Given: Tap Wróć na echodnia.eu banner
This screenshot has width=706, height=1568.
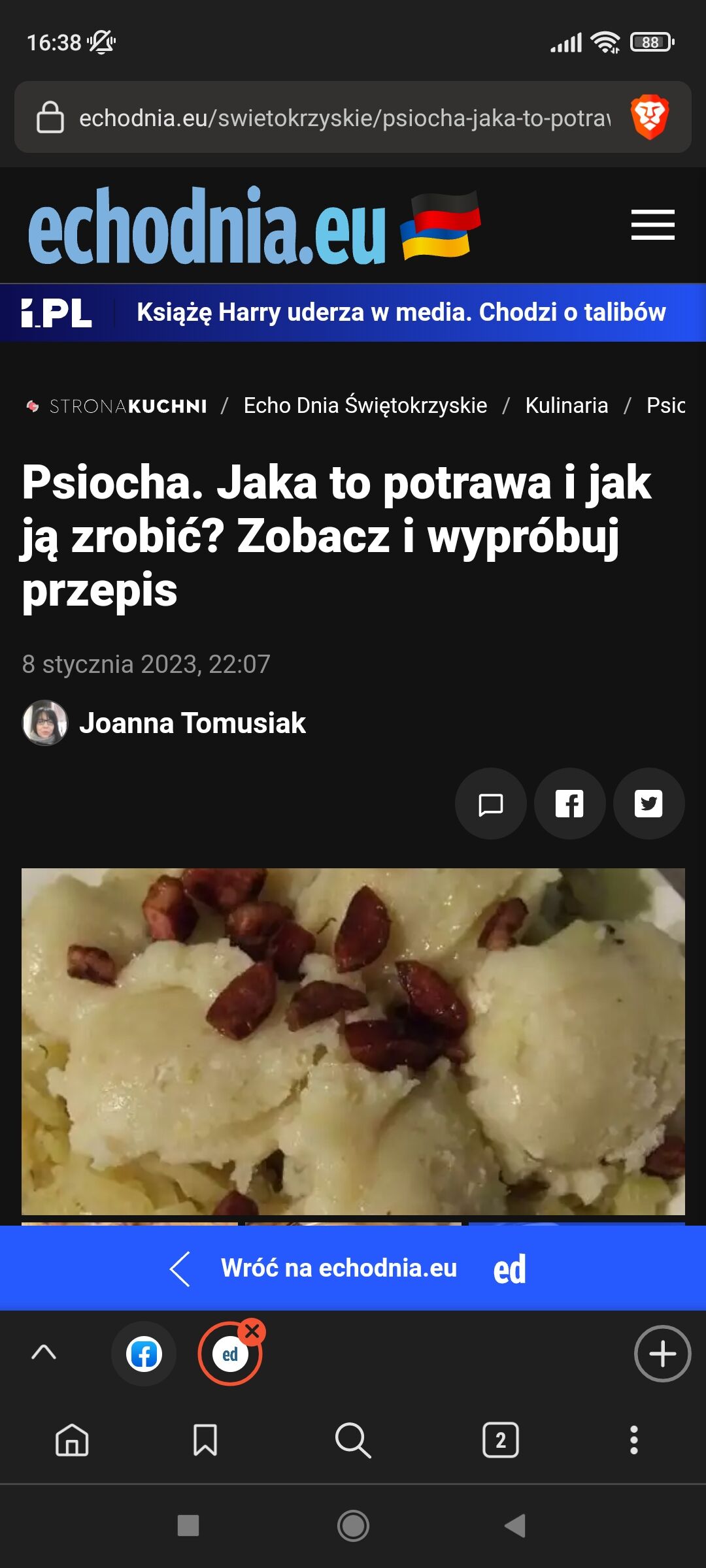Looking at the screenshot, I should (x=339, y=1268).
